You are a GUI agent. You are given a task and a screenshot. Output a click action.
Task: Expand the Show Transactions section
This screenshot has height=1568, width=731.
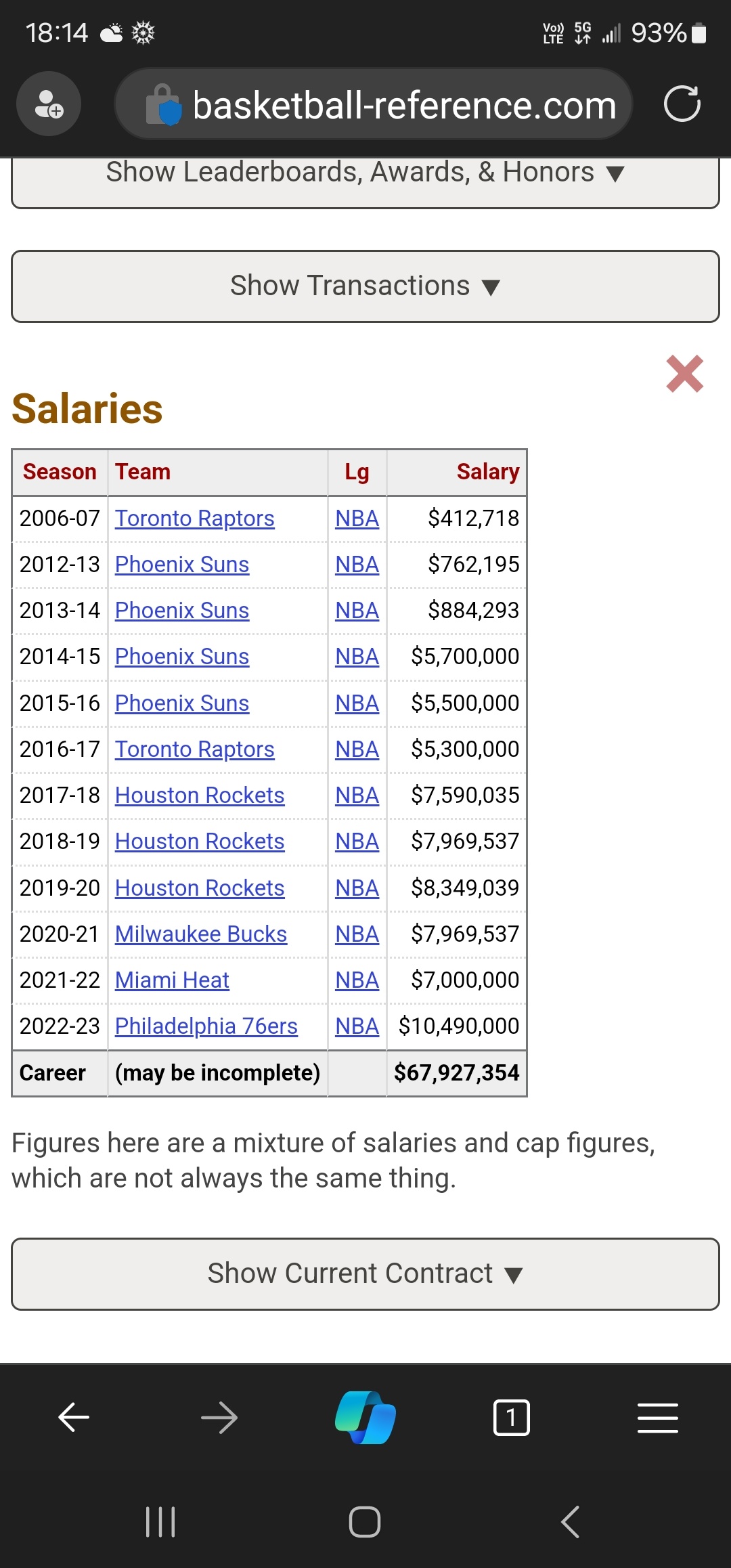(365, 286)
